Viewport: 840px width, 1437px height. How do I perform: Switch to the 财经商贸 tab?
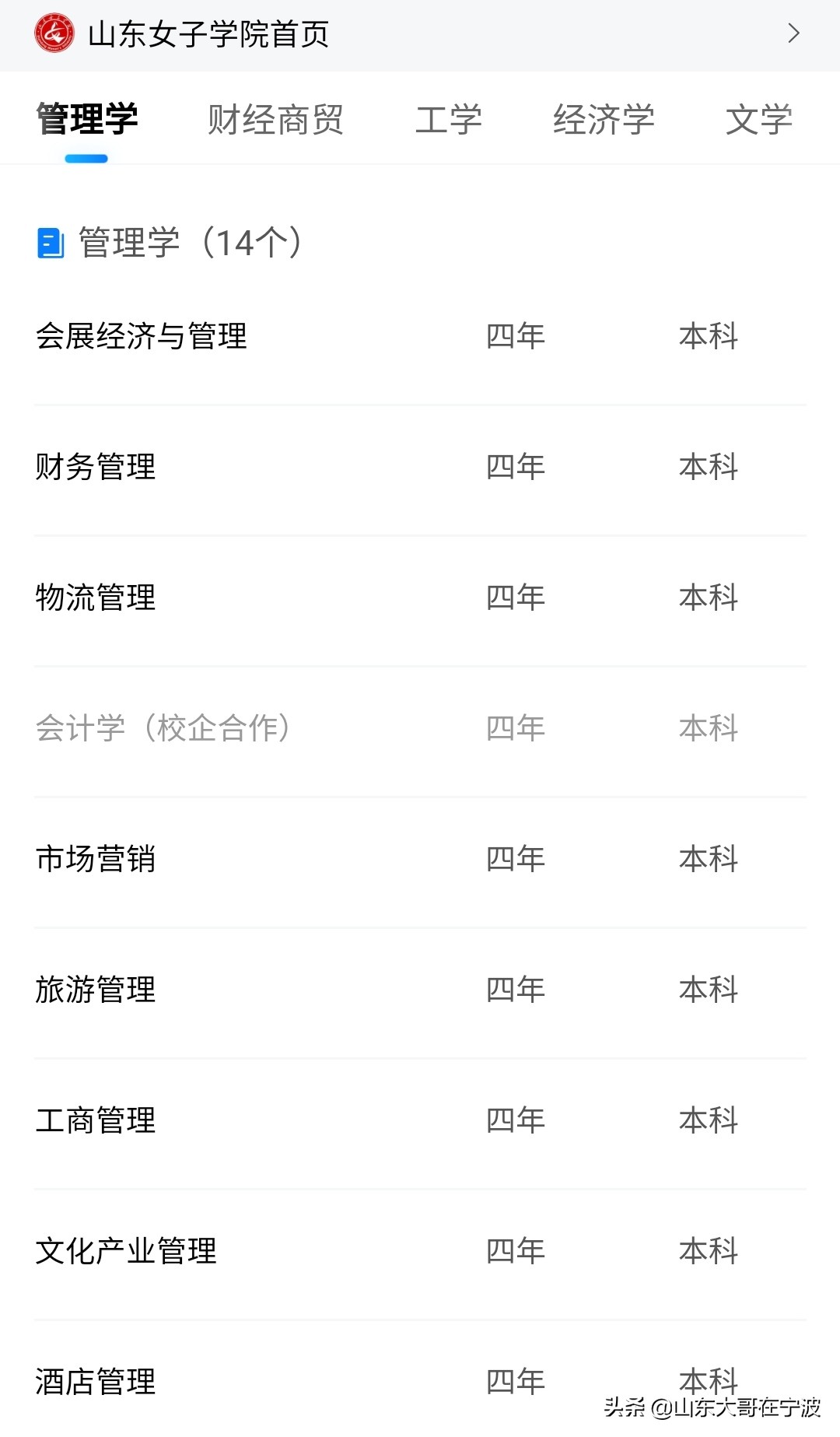tap(275, 120)
